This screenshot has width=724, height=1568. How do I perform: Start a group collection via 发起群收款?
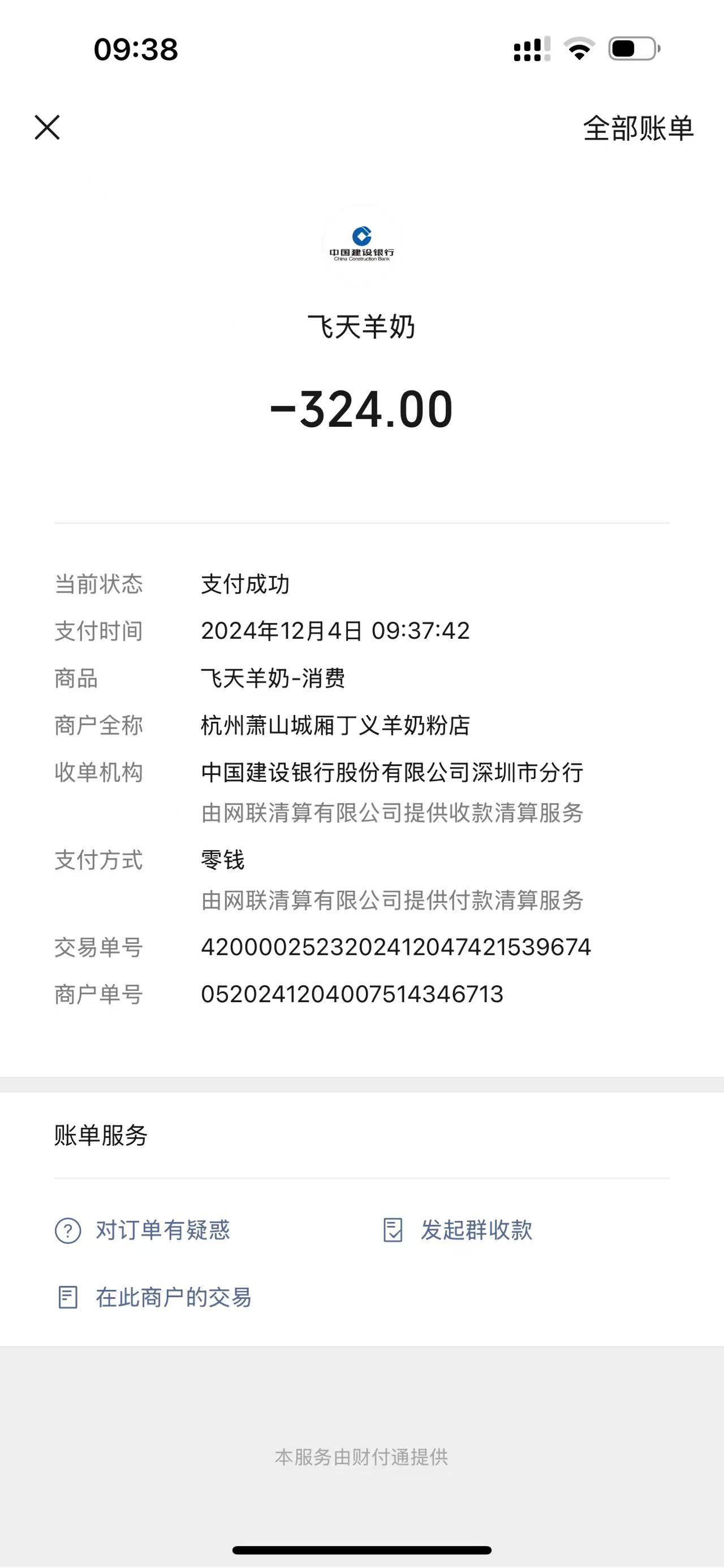tap(458, 1230)
